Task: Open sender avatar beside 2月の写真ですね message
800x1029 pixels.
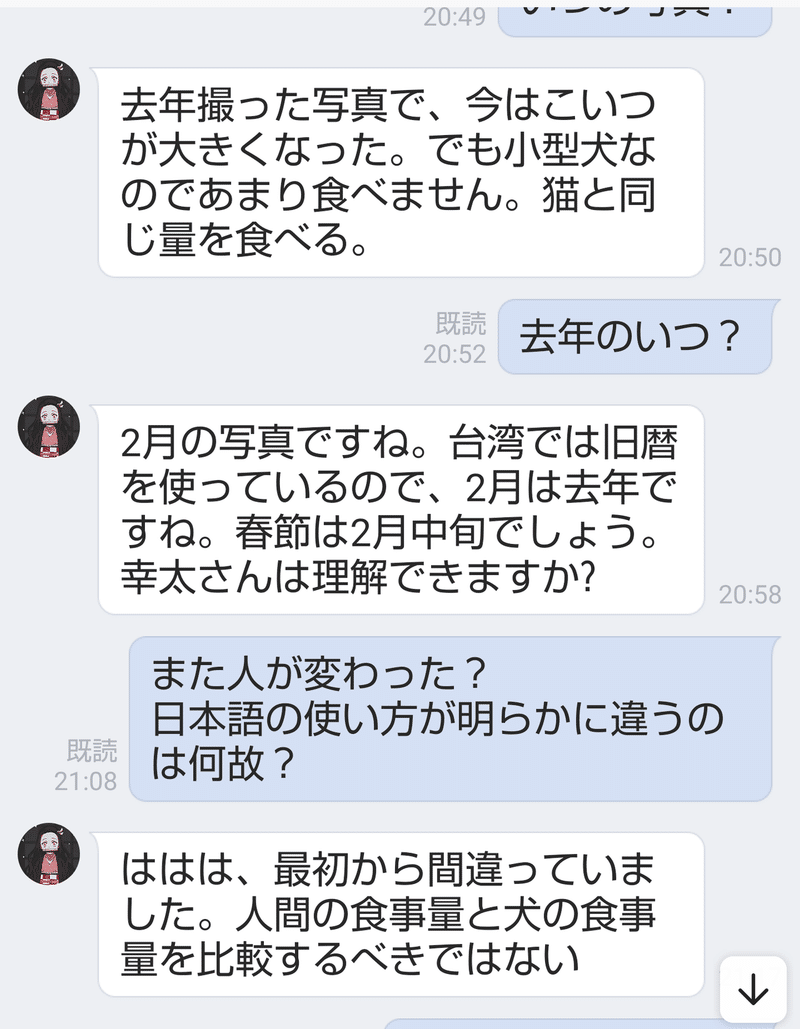Action: coord(48,427)
